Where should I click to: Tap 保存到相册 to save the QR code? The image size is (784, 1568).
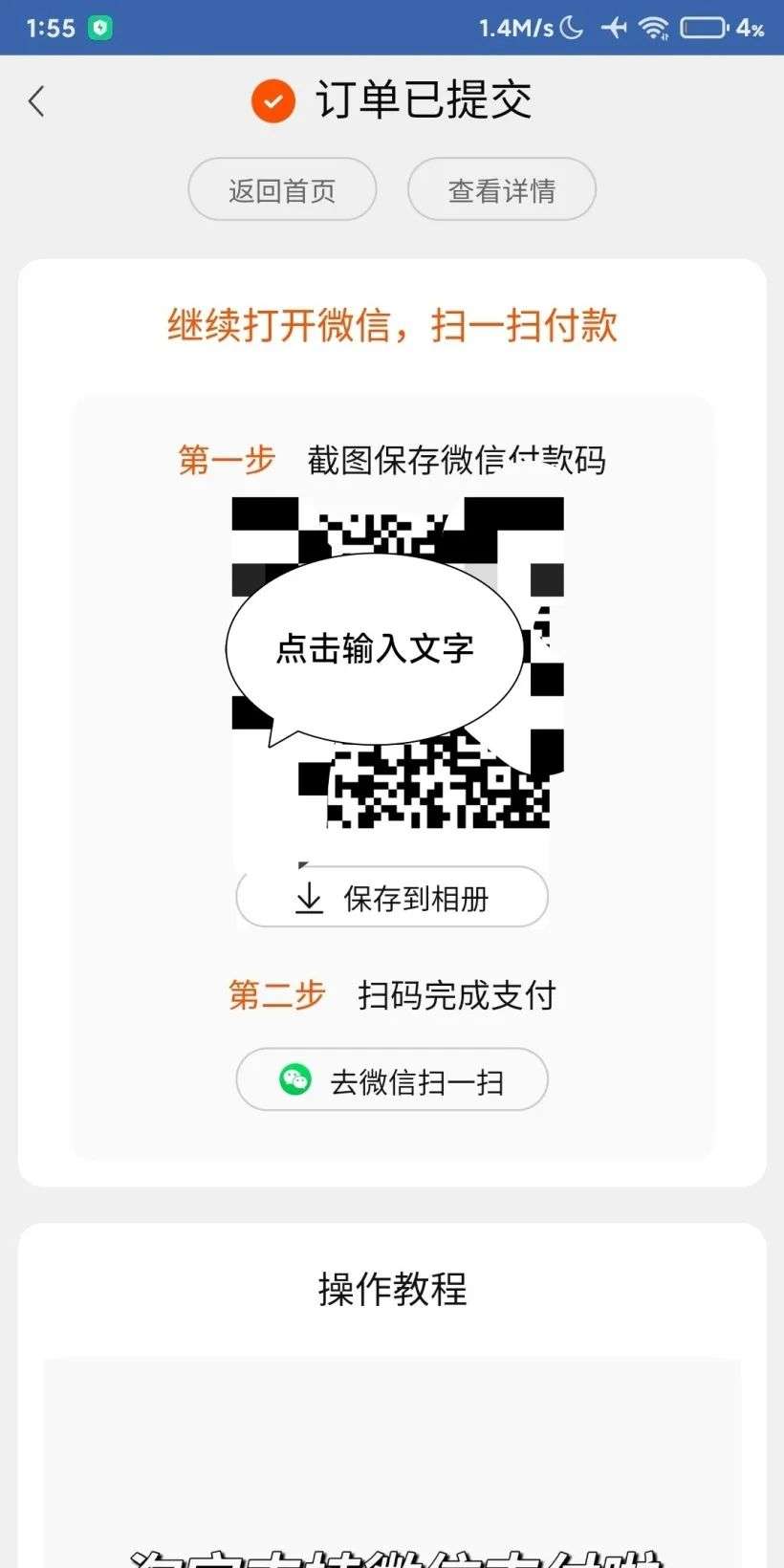pyautogui.click(x=392, y=897)
